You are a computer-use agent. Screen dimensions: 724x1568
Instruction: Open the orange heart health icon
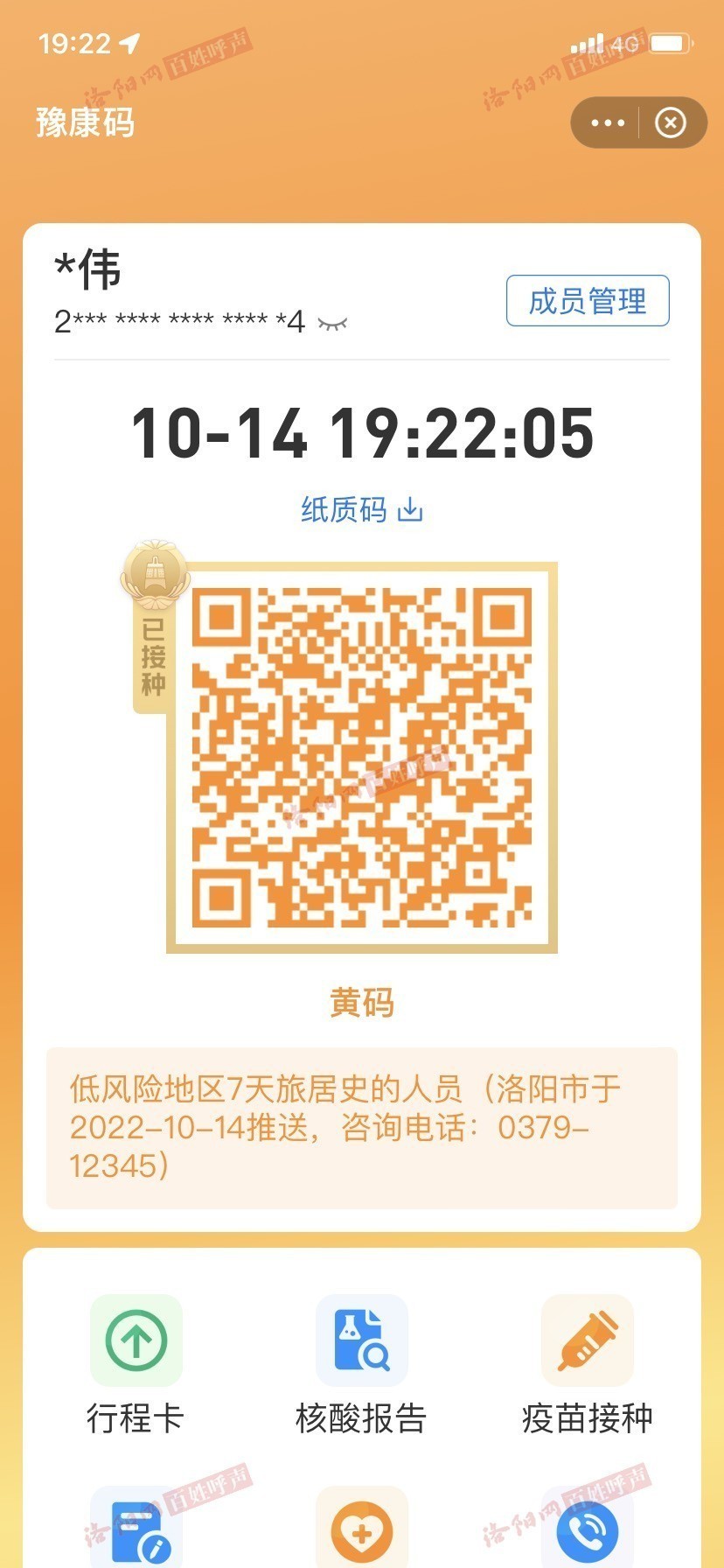[361, 1531]
